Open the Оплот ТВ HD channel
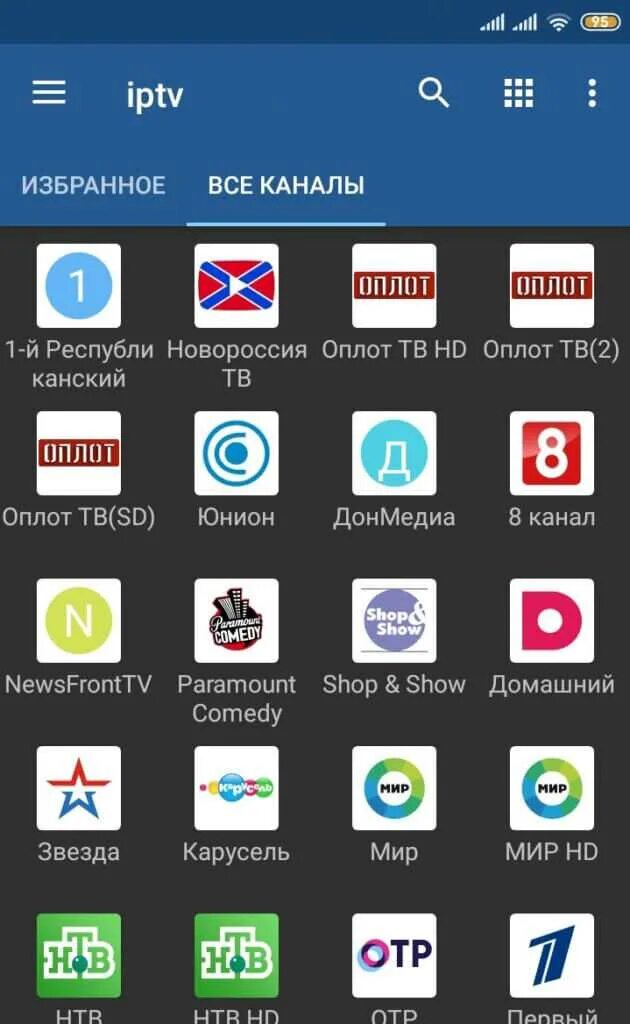Screen dimensions: 630x1024 pos(394,286)
